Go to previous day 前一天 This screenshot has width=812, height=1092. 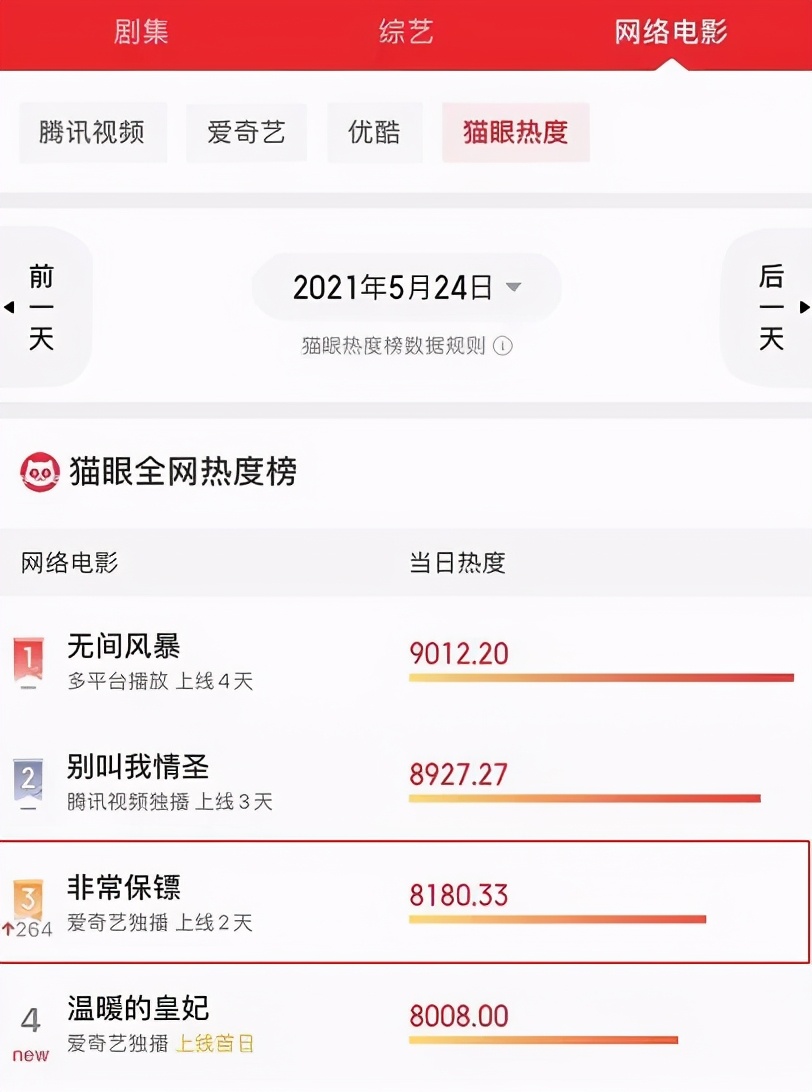point(40,307)
